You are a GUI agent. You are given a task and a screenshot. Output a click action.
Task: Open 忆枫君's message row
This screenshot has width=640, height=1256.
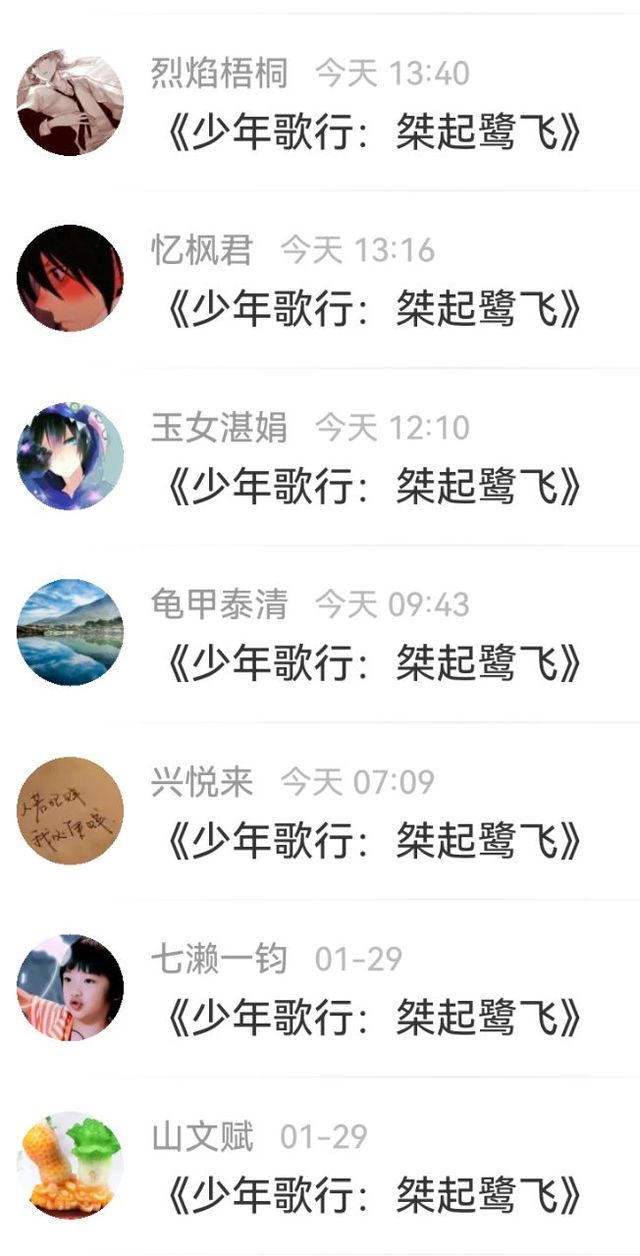click(372, 311)
